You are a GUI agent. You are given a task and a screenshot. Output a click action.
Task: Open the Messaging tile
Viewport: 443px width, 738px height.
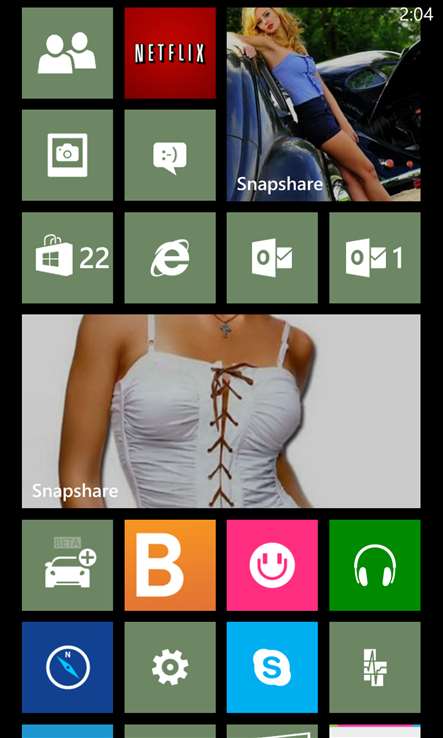170,155
